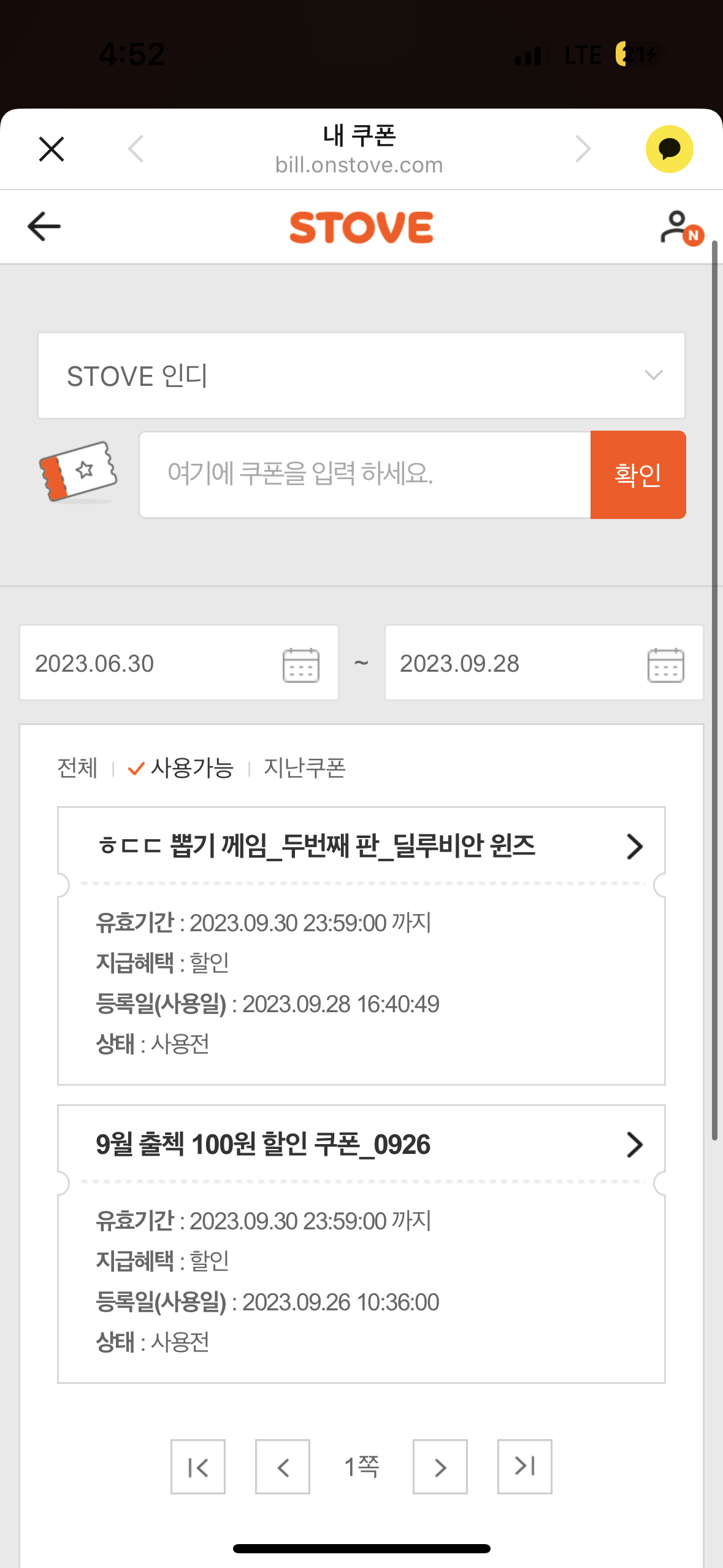The image size is (723, 1568).
Task: Open coupon 9월 출첵 100원 할인 쿠폰_0926
Action: pyautogui.click(x=361, y=1144)
